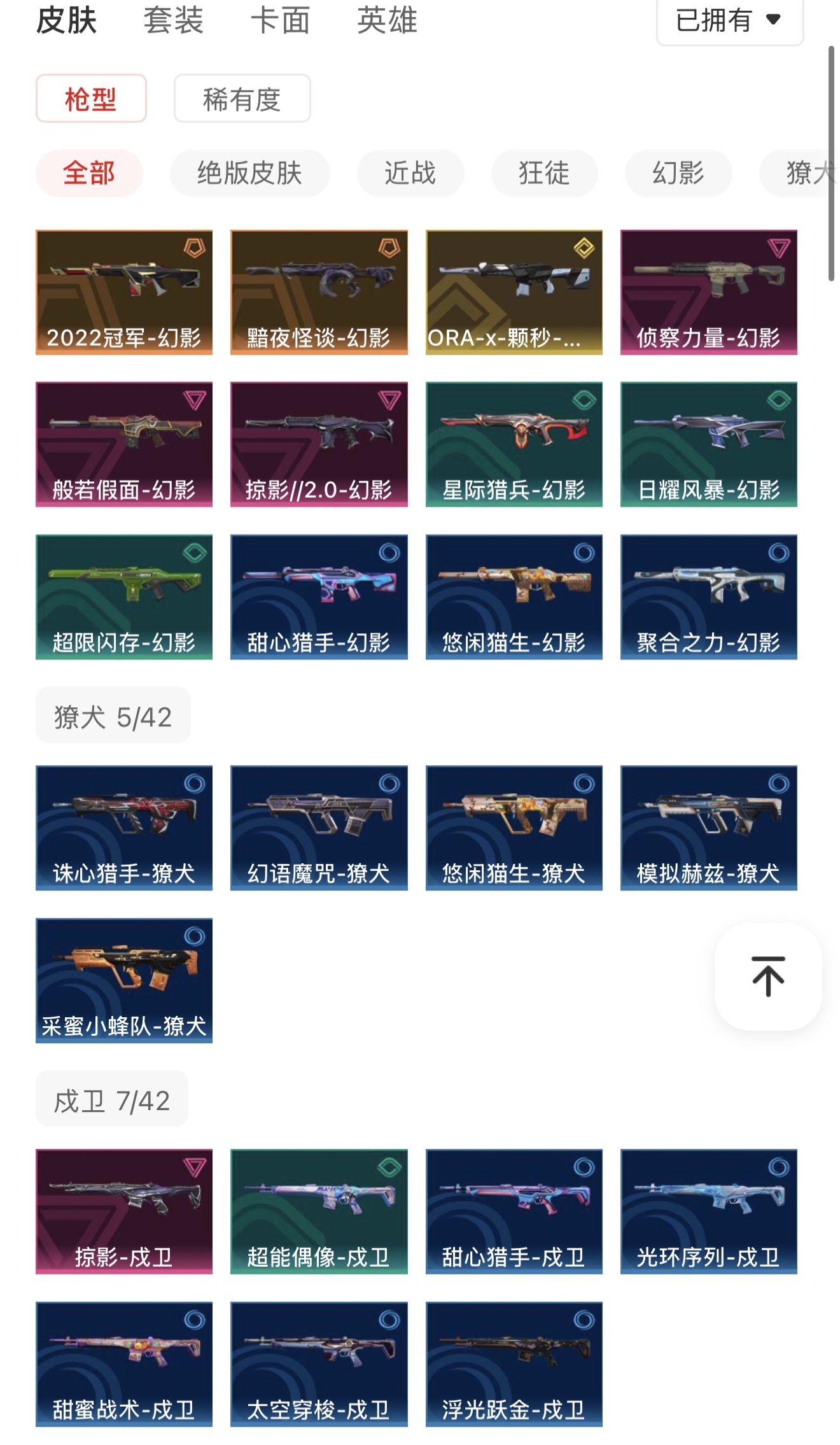
Task: Open the 浮光跃金-戍卫 skin card
Action: (x=514, y=1364)
